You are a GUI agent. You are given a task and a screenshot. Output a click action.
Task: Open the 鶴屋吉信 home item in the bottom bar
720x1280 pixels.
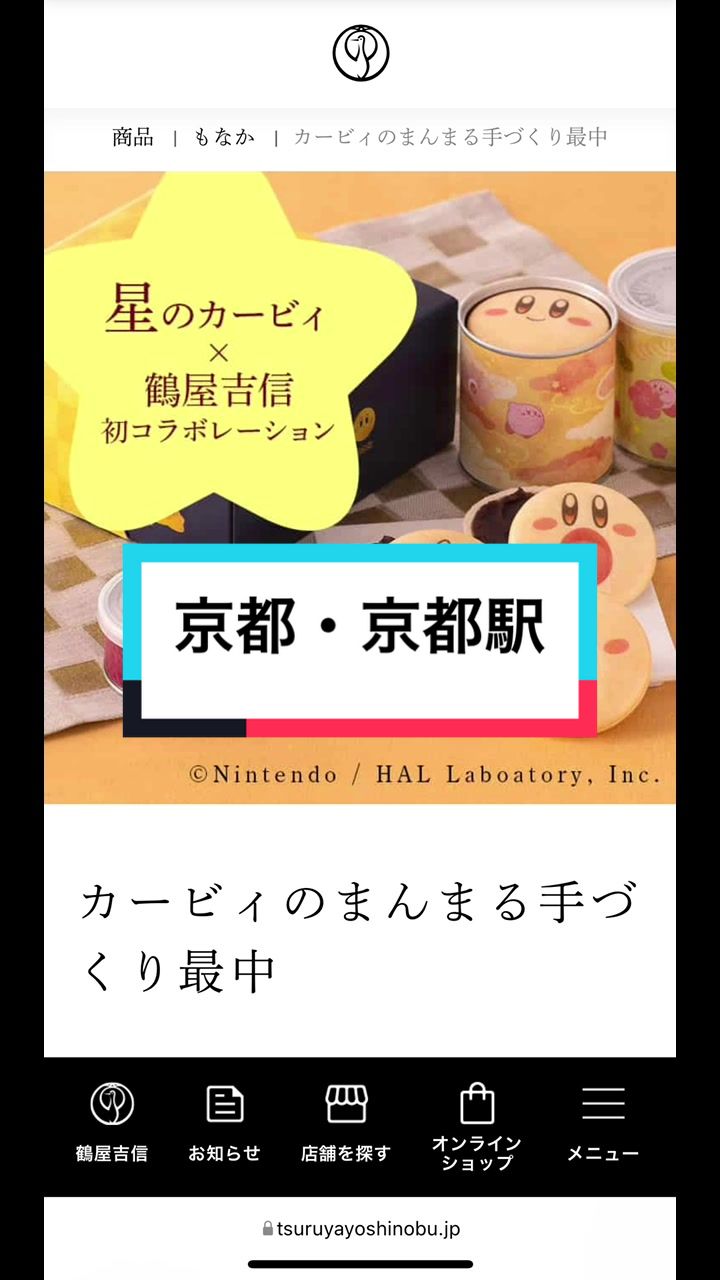[x=112, y=1123]
